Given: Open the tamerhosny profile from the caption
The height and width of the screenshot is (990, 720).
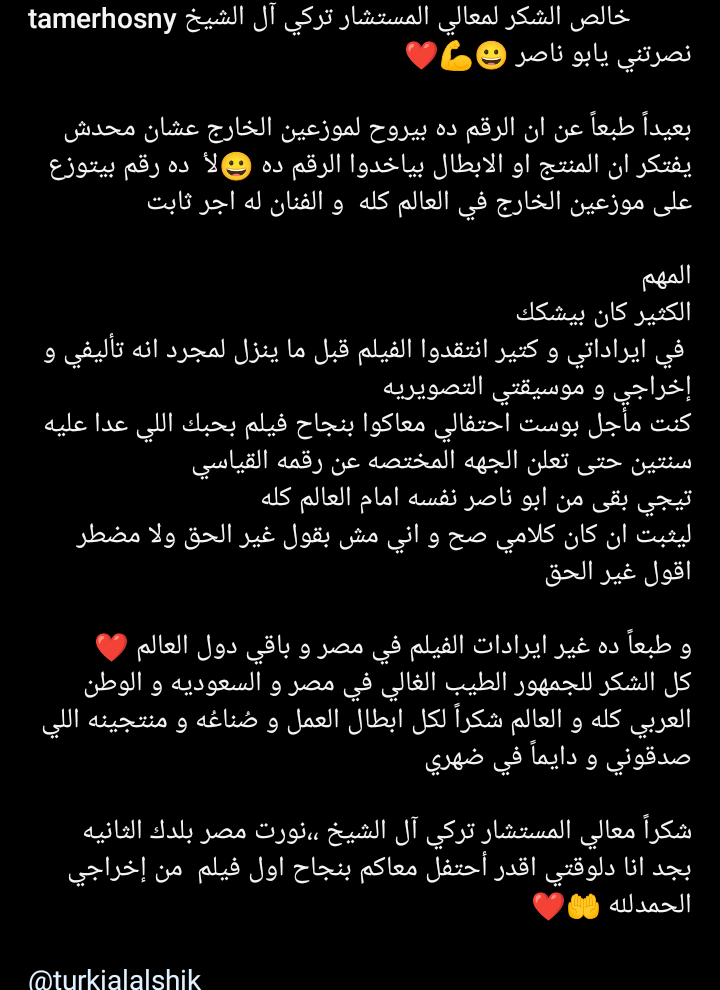Looking at the screenshot, I should [x=101, y=18].
